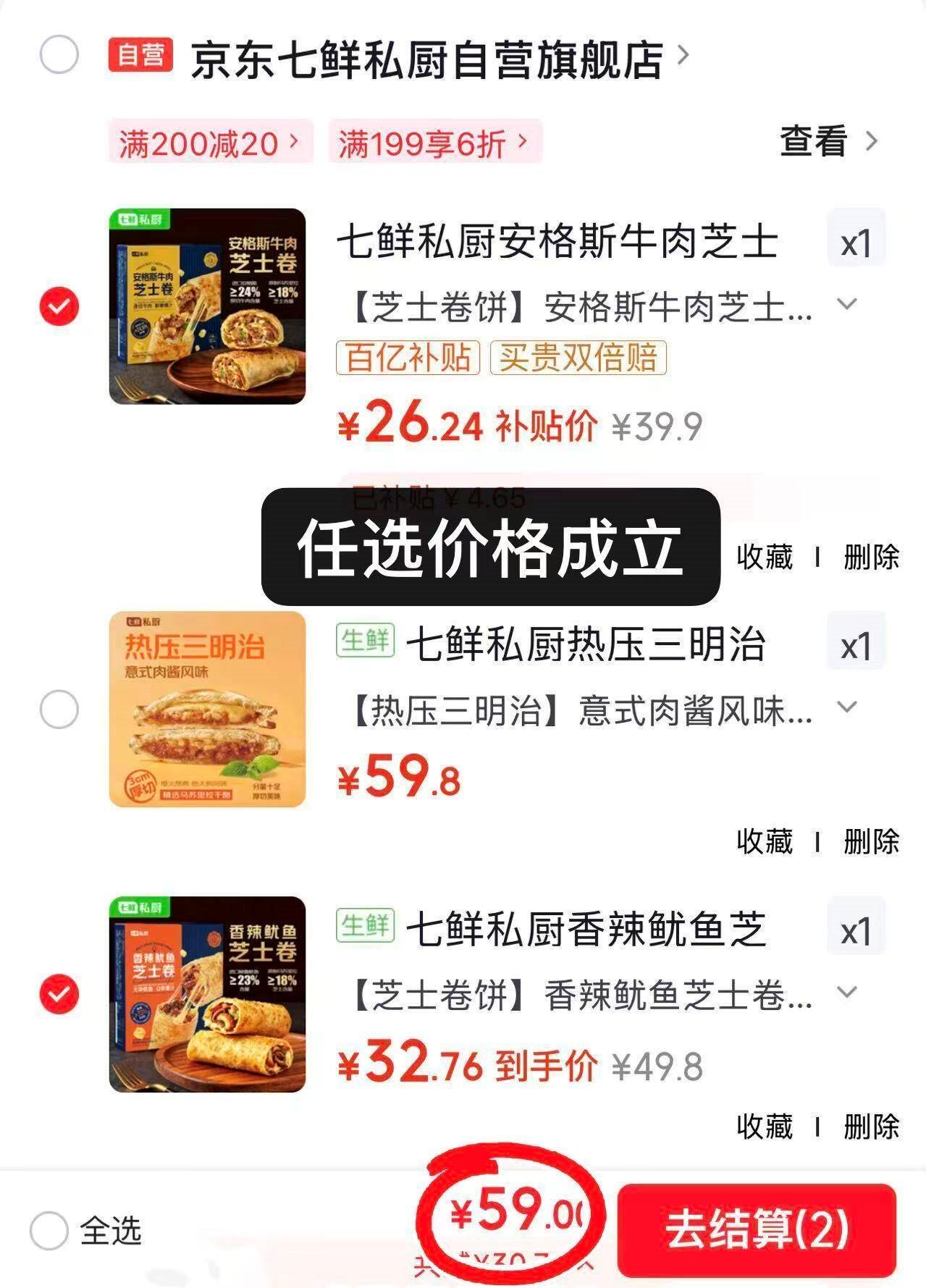The height and width of the screenshot is (1288, 926).
Task: Toggle the 全选 select-all checkbox
Action: (49, 1230)
